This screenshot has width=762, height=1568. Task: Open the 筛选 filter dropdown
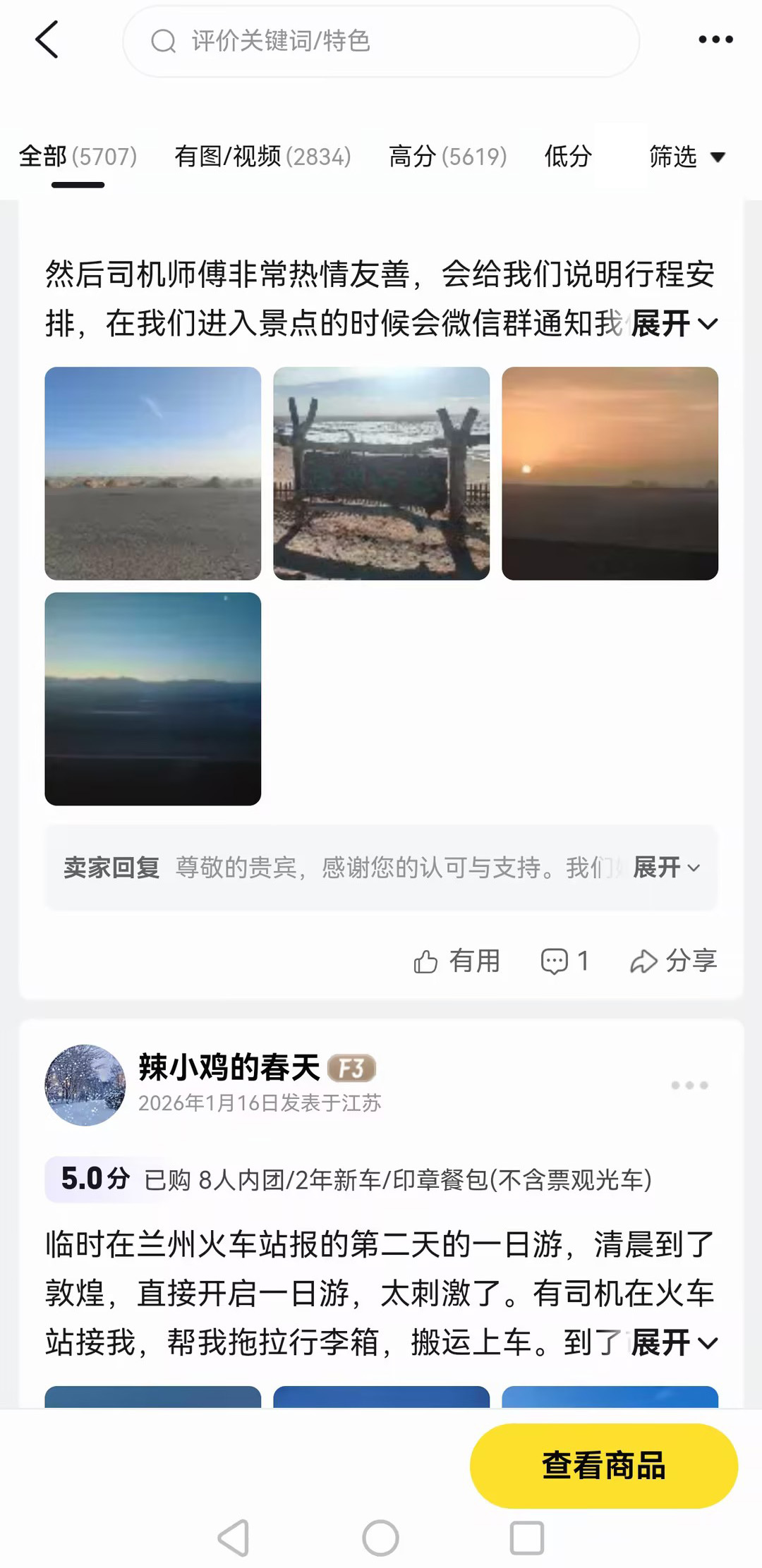[687, 157]
